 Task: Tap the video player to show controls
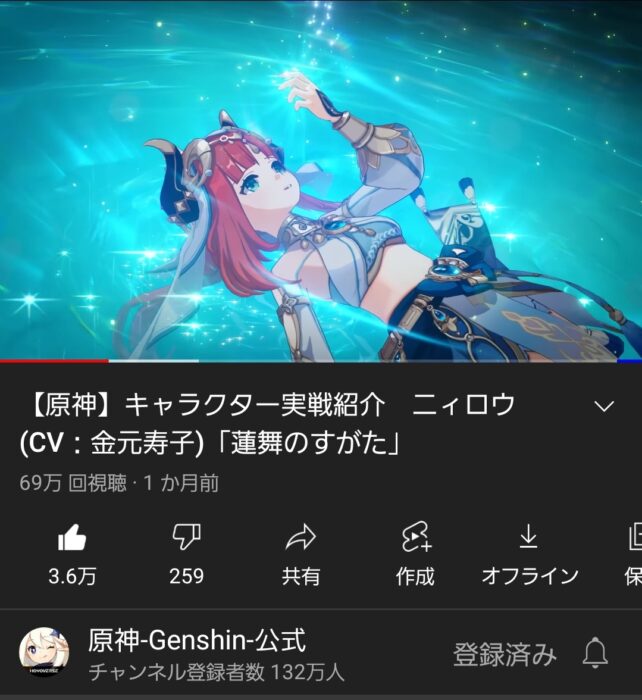tap(320, 180)
